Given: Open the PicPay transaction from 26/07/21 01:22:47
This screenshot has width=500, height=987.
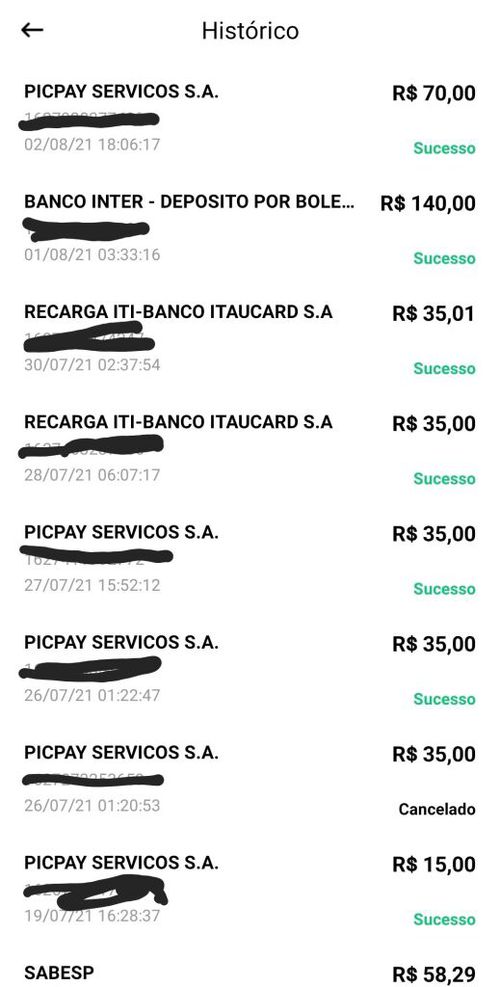Looking at the screenshot, I should [250, 670].
